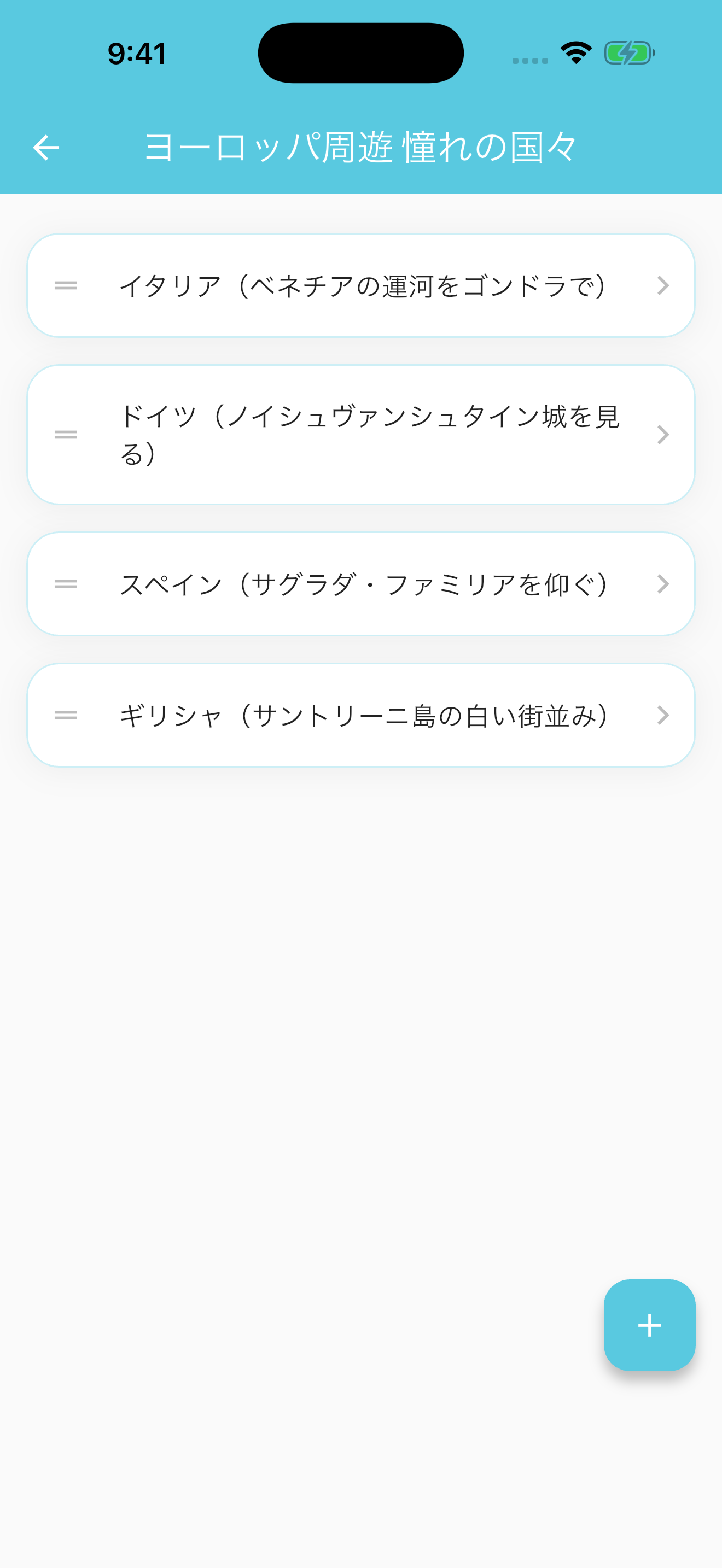Grab the drag handle next to イタリア
The height and width of the screenshot is (1568, 722).
tap(65, 285)
